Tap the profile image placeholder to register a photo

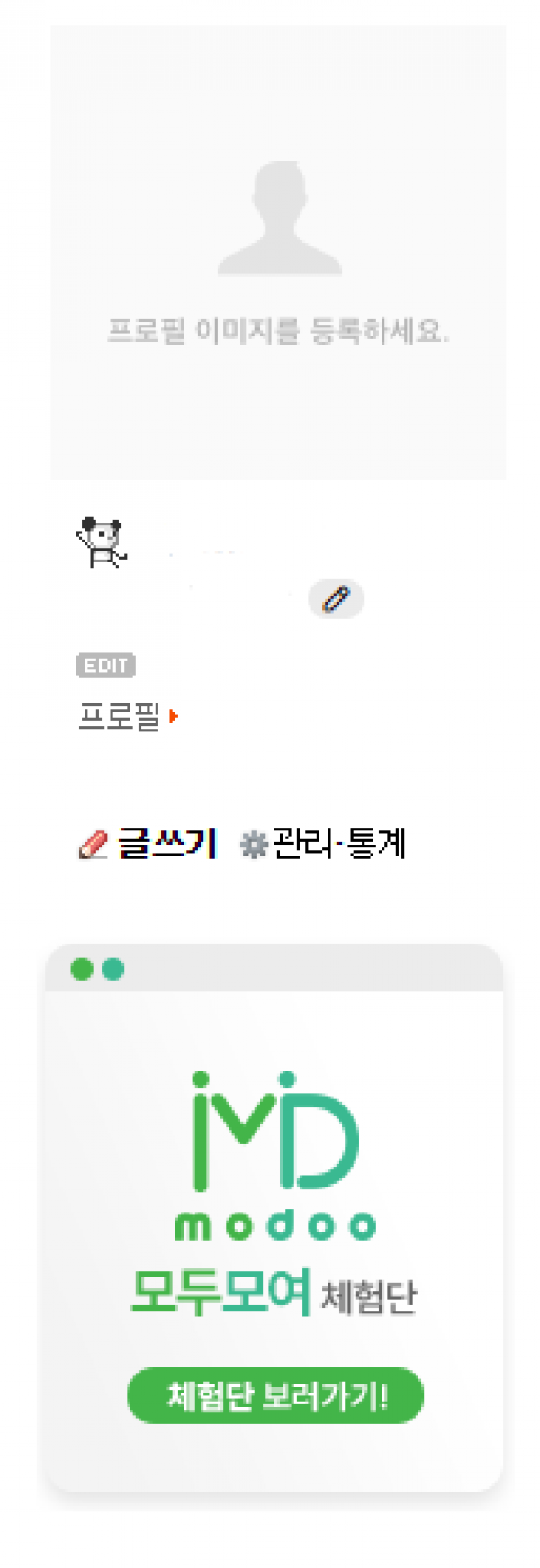pyautogui.click(x=277, y=252)
